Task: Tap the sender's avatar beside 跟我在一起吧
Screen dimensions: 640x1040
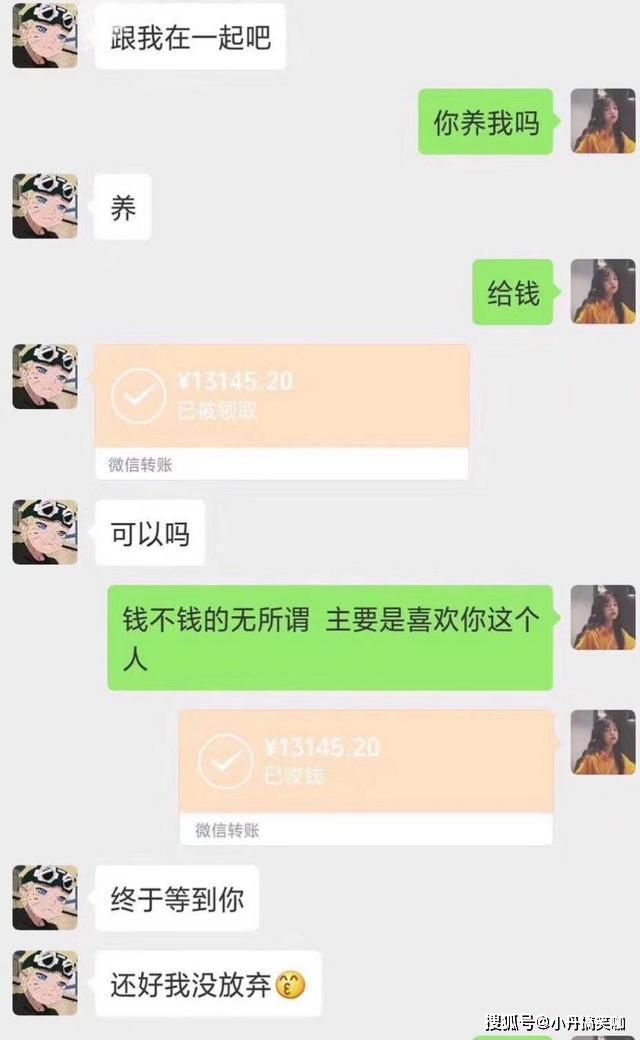Action: pyautogui.click(x=45, y=35)
